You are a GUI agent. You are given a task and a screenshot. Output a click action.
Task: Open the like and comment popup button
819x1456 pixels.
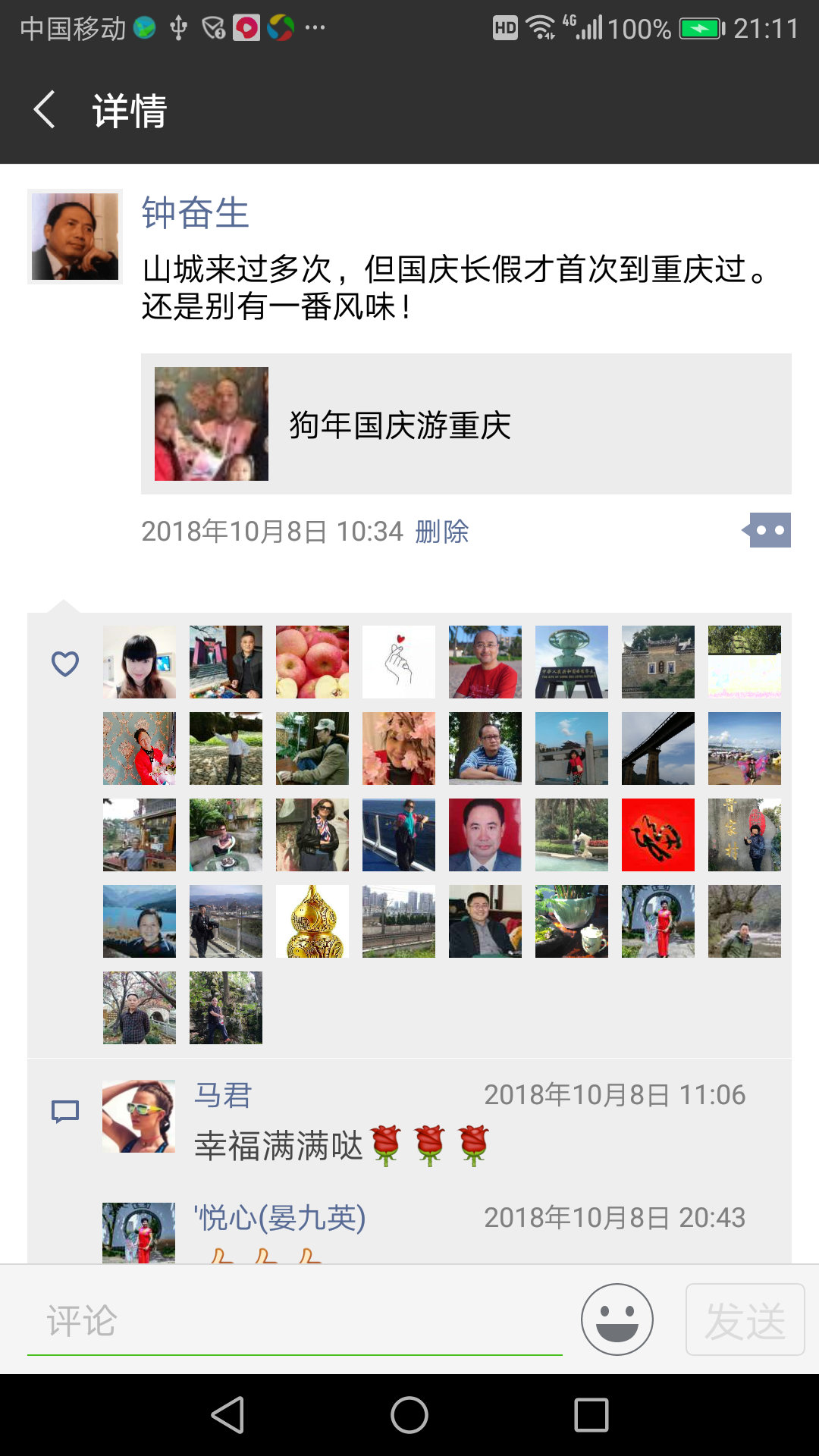(767, 530)
